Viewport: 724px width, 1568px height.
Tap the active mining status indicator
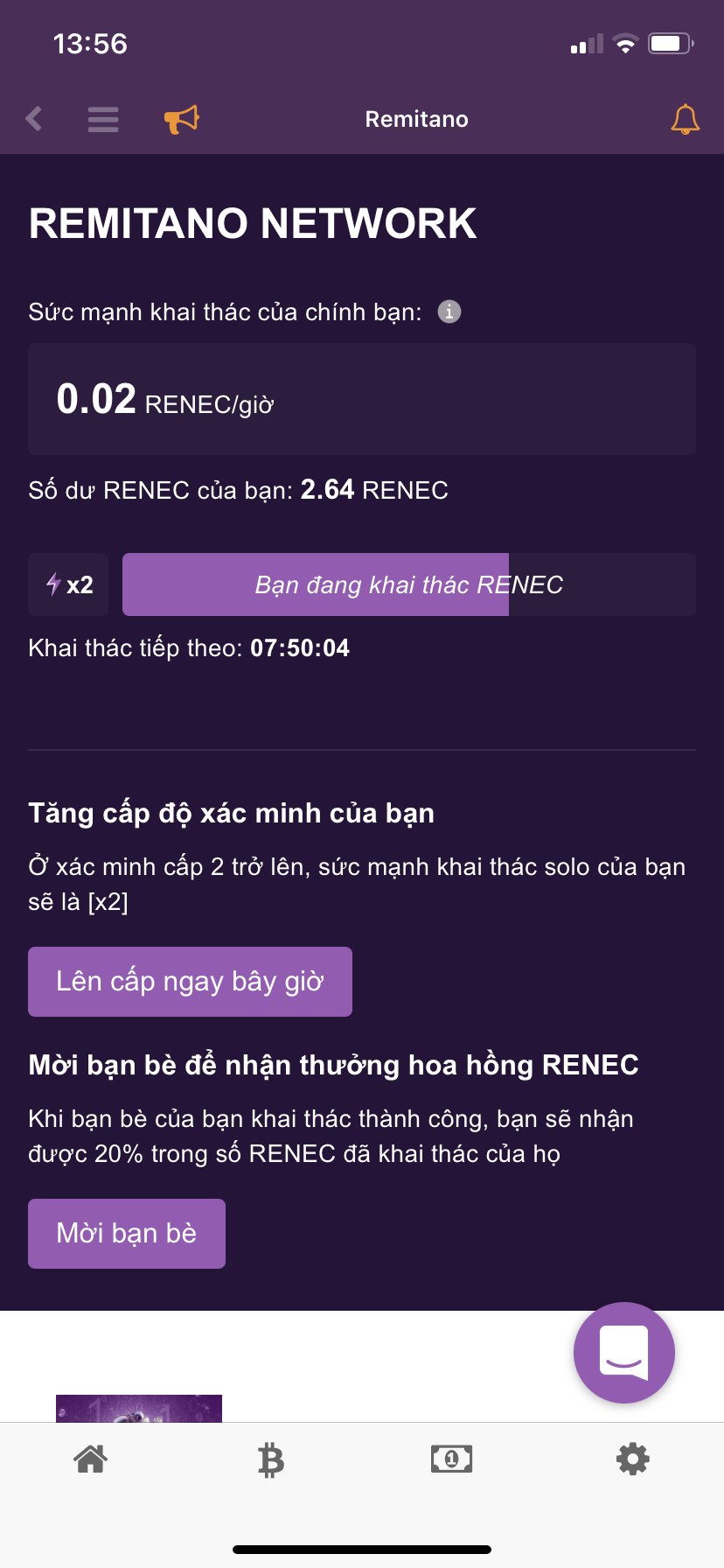tap(408, 584)
